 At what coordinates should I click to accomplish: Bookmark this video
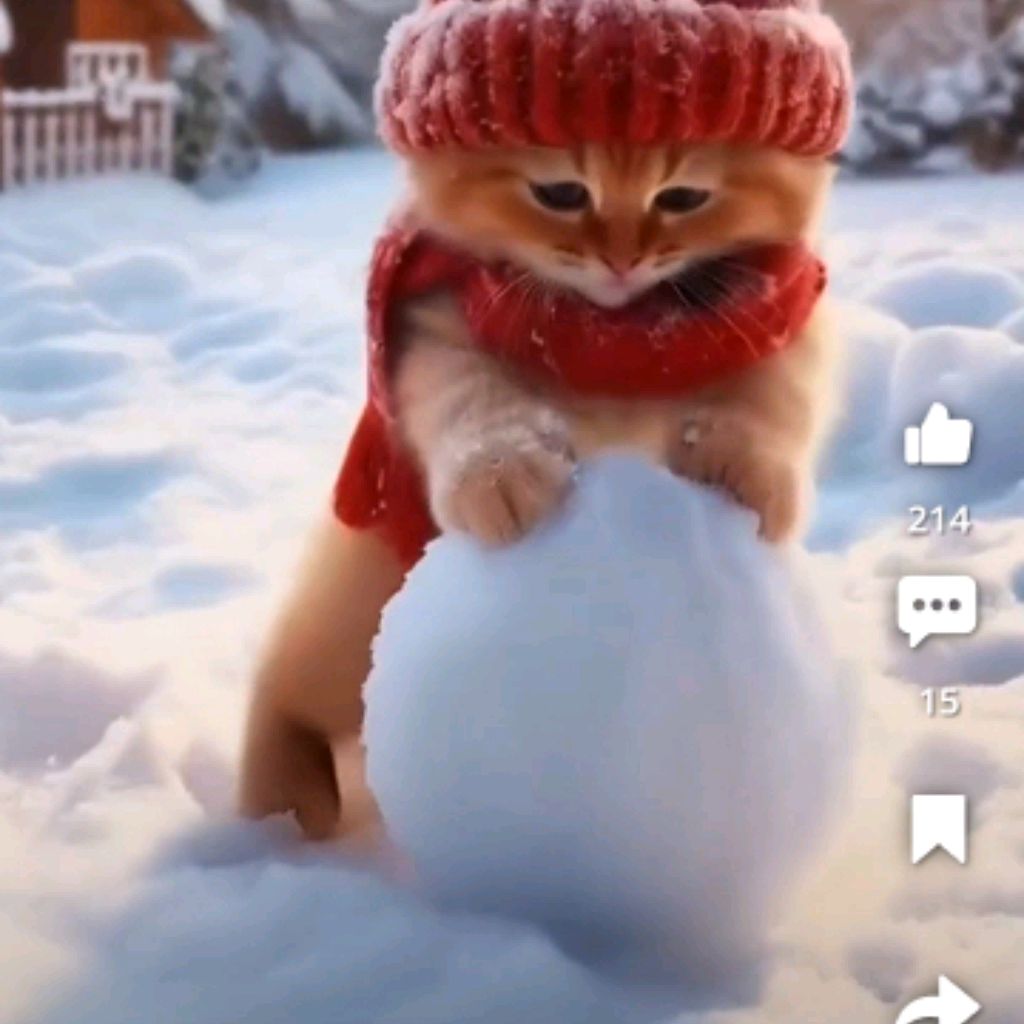point(939,828)
